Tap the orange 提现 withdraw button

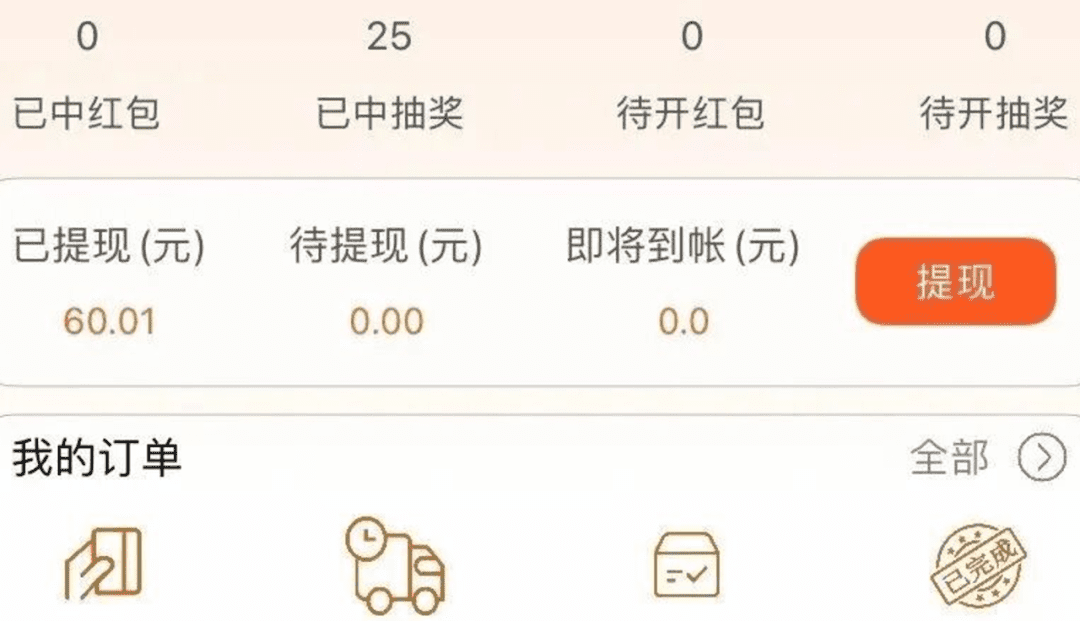coord(955,282)
